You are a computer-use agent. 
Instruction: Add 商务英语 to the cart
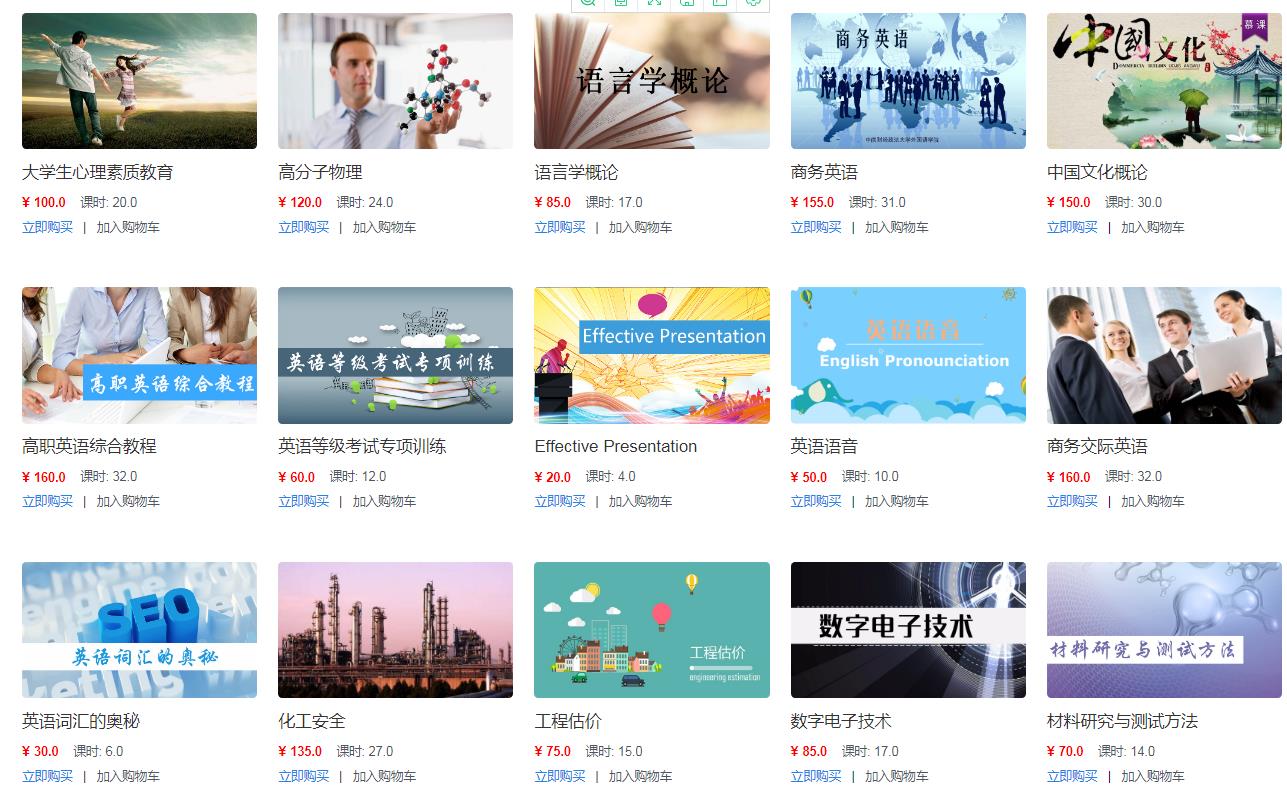click(896, 227)
